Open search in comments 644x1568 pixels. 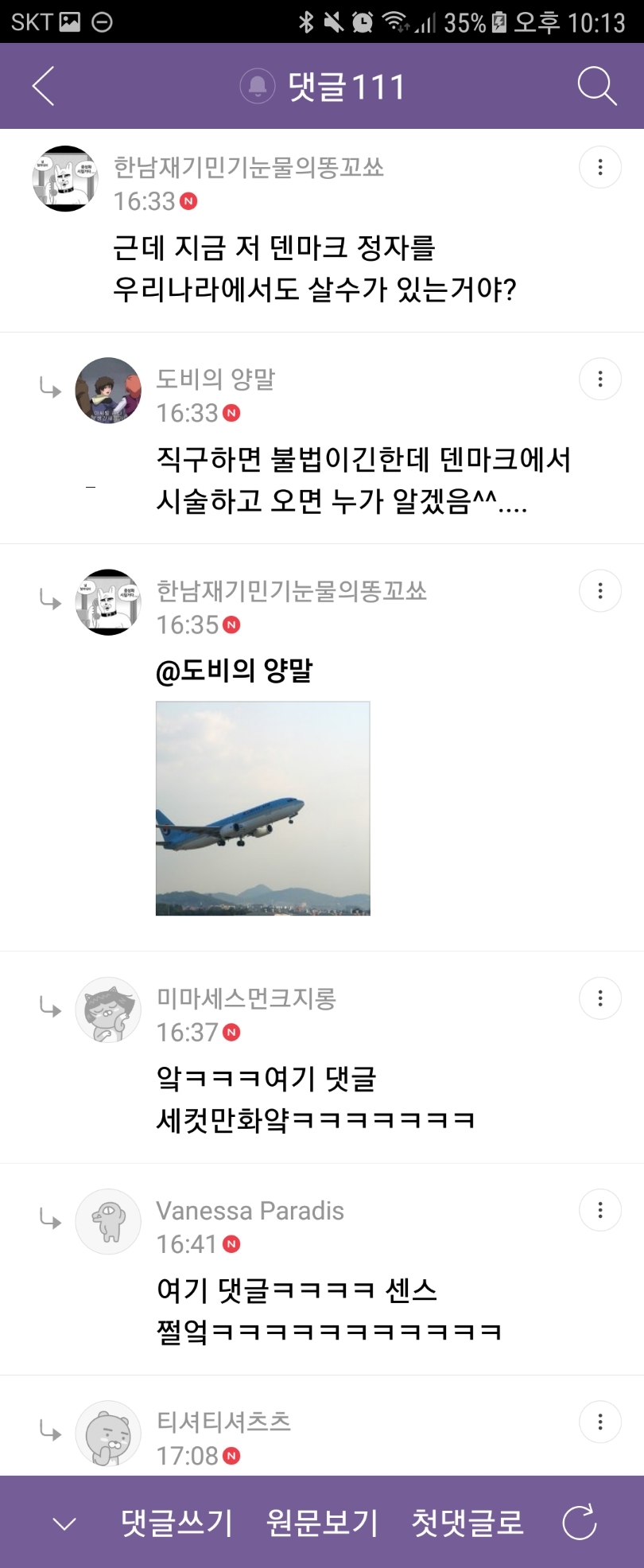click(x=596, y=86)
